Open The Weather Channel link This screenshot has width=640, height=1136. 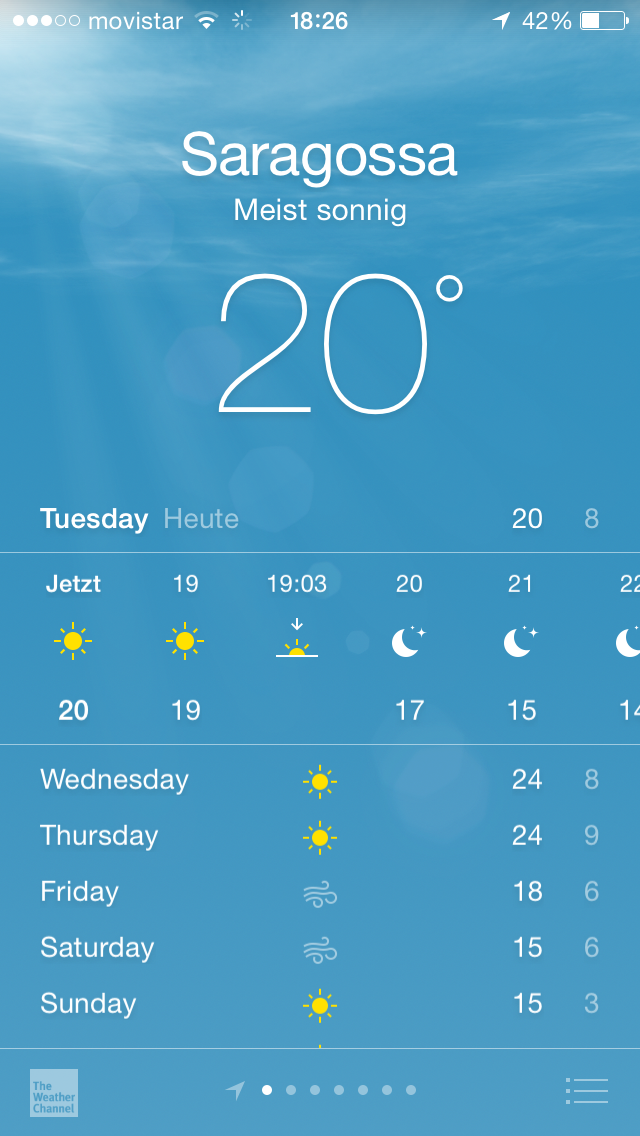(x=54, y=1092)
